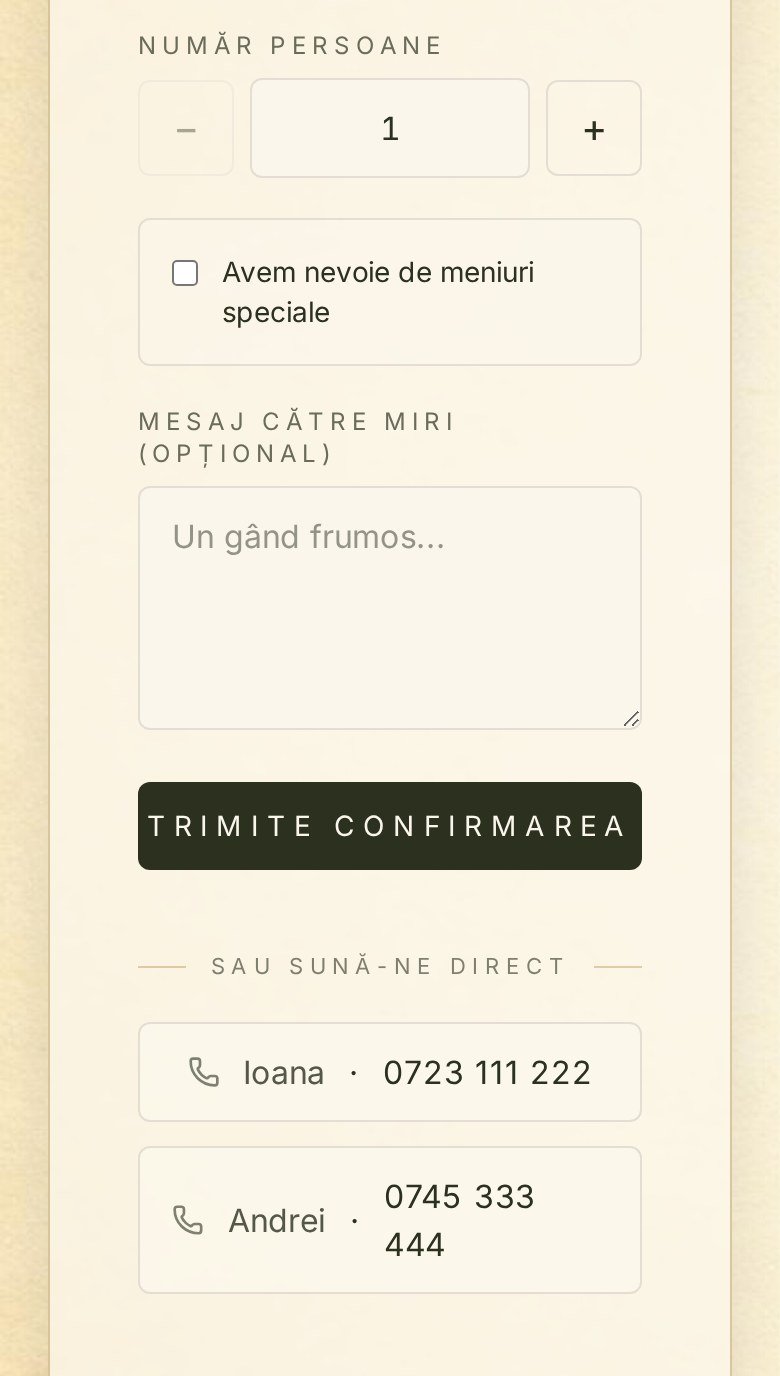Image resolution: width=780 pixels, height=1376 pixels.
Task: Call Ioana at 0723 111 222
Action: (390, 1072)
